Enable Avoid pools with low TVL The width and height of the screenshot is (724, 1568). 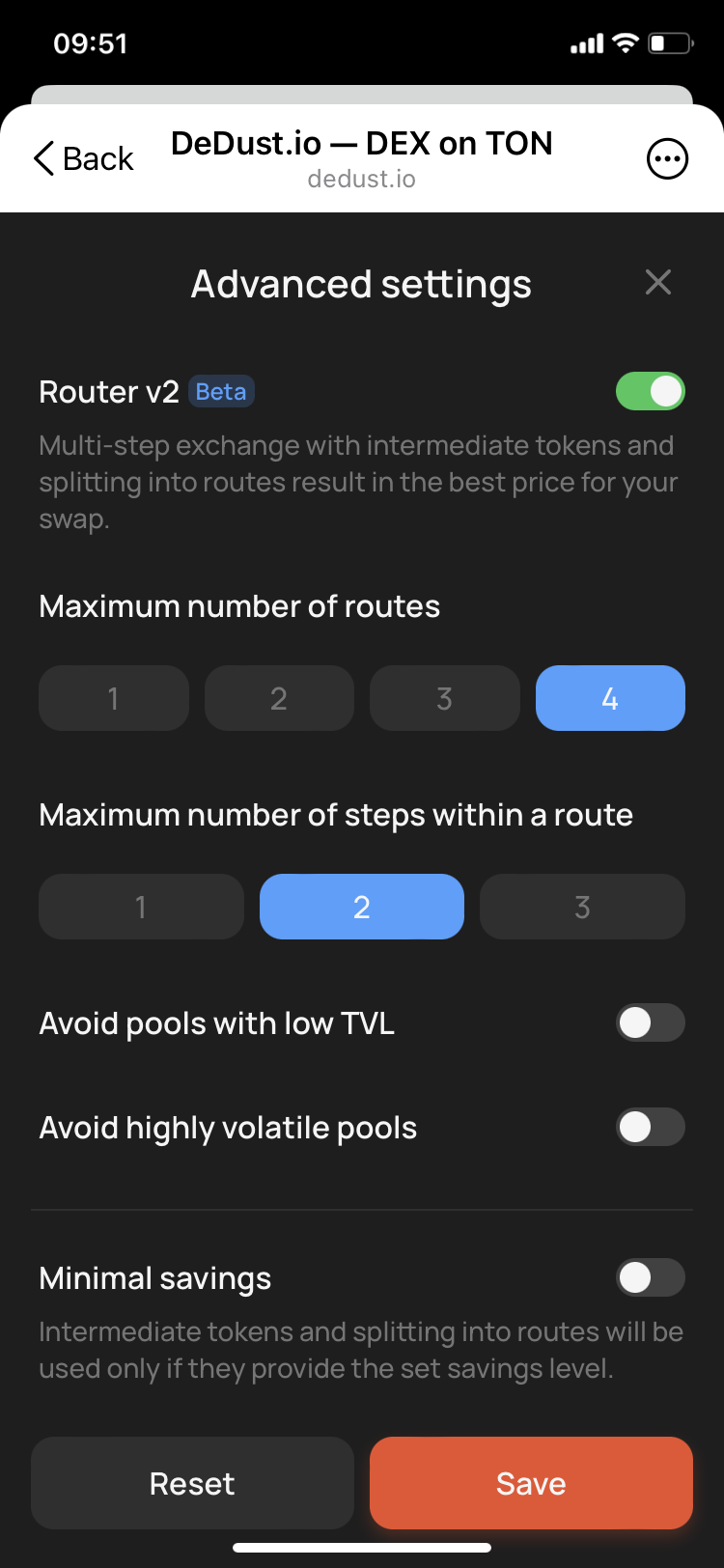(650, 1023)
